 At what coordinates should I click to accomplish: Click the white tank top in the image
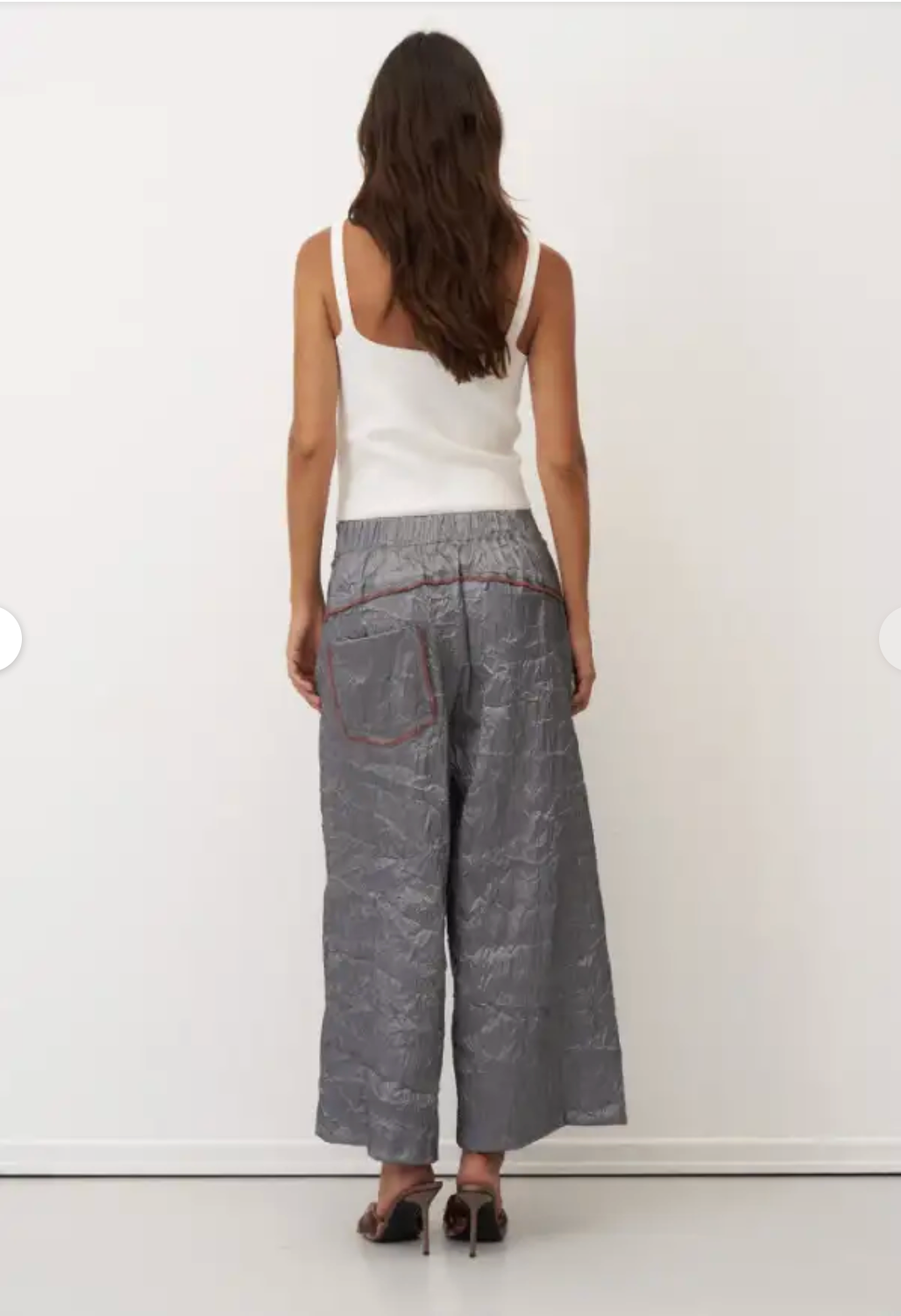[438, 377]
